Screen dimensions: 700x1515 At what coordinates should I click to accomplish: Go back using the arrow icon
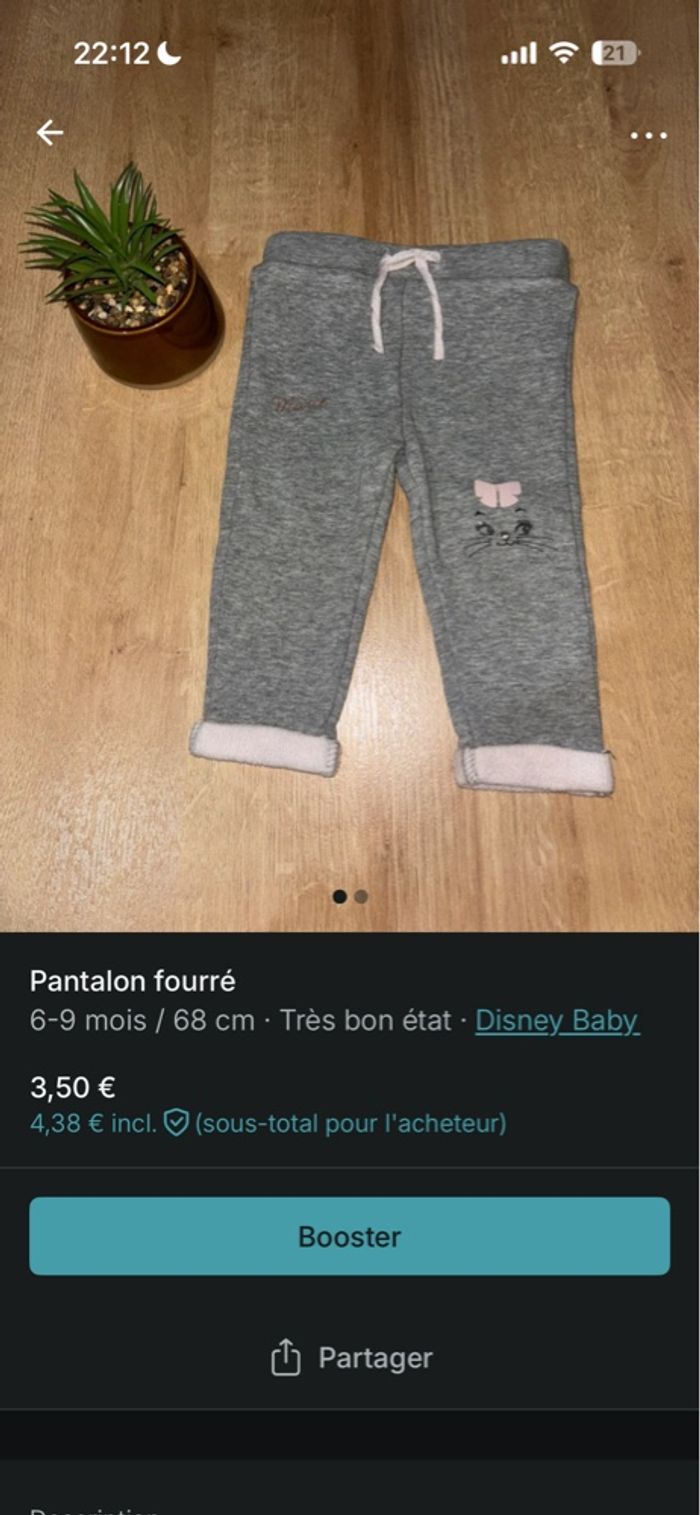(x=49, y=133)
